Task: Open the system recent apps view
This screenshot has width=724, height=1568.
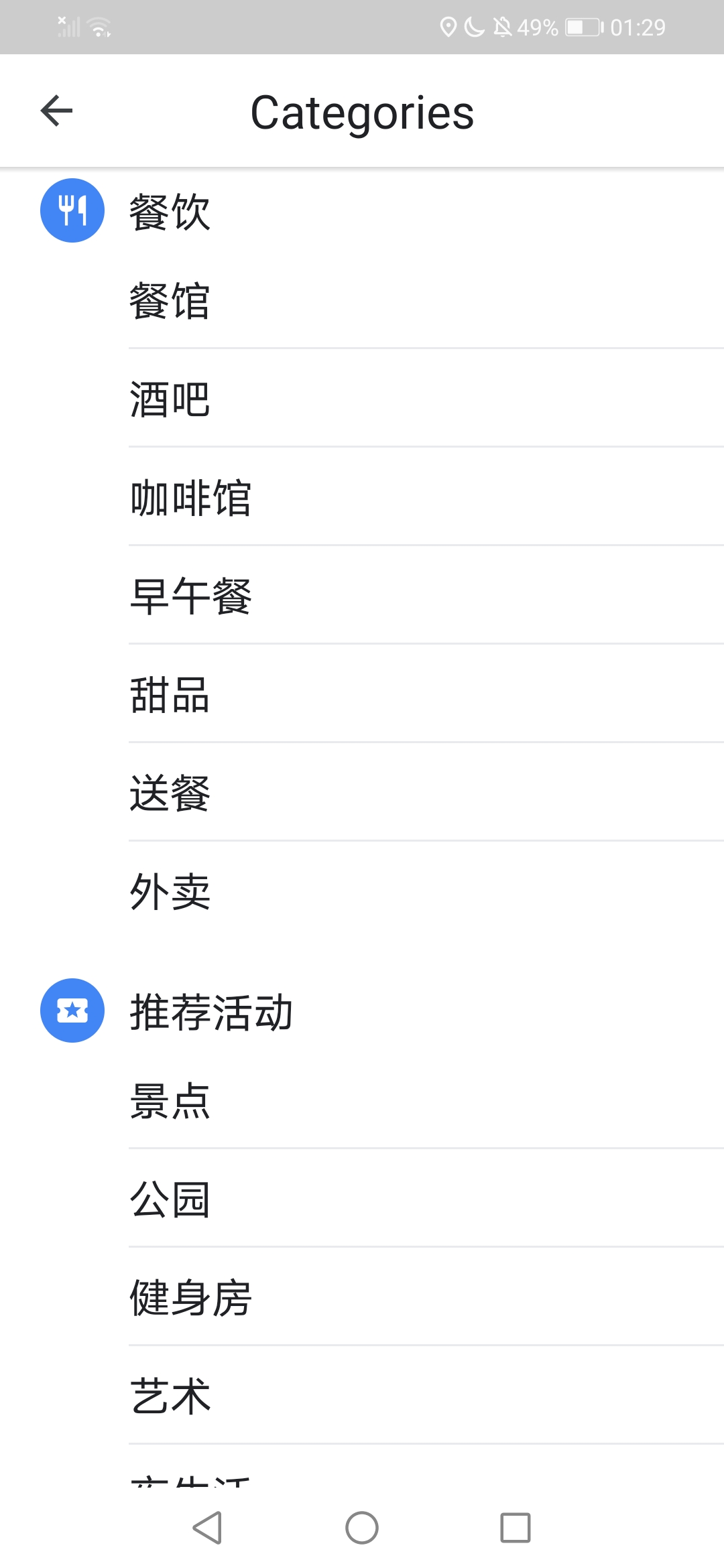Action: [x=516, y=1528]
